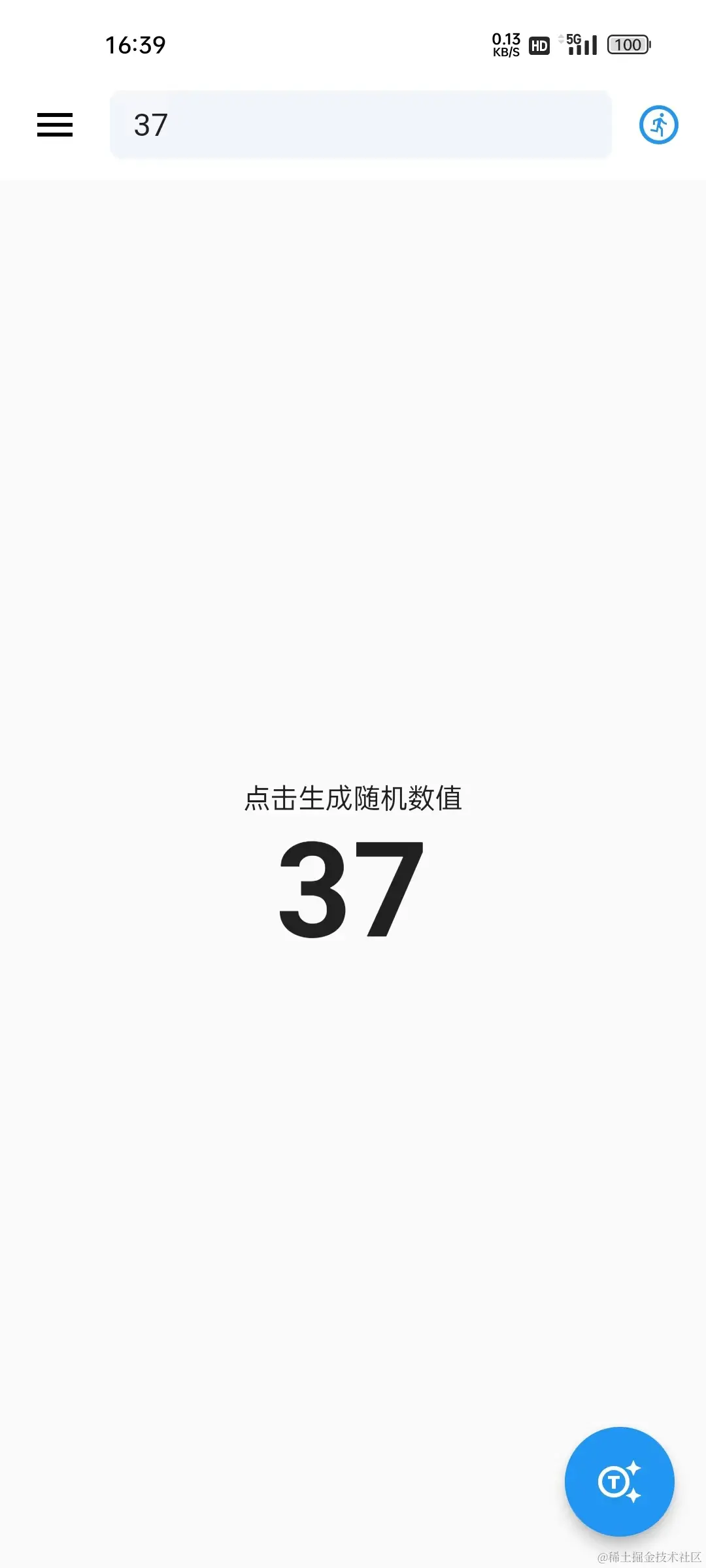Open the hamburger drawer menu
The image size is (706, 1568).
55,125
